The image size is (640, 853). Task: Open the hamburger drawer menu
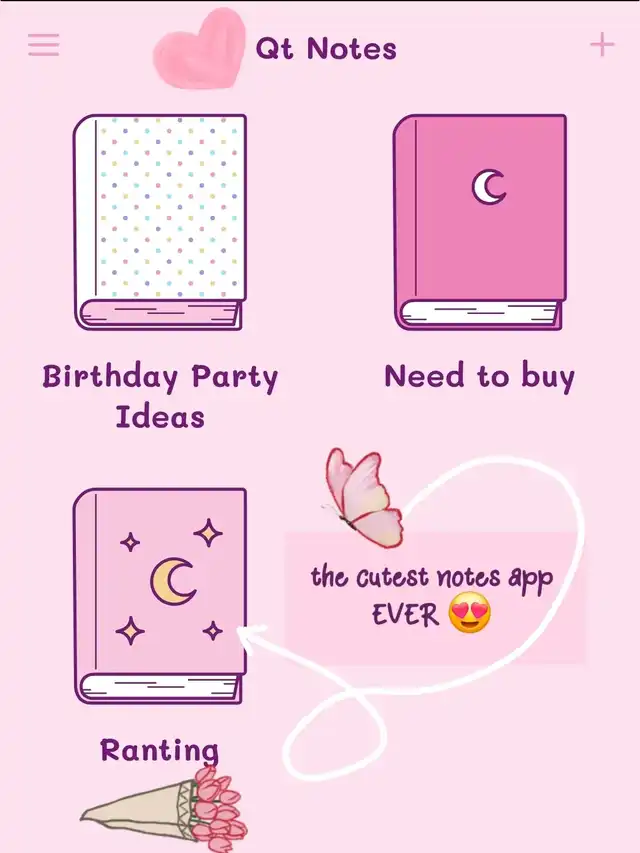tap(44, 45)
